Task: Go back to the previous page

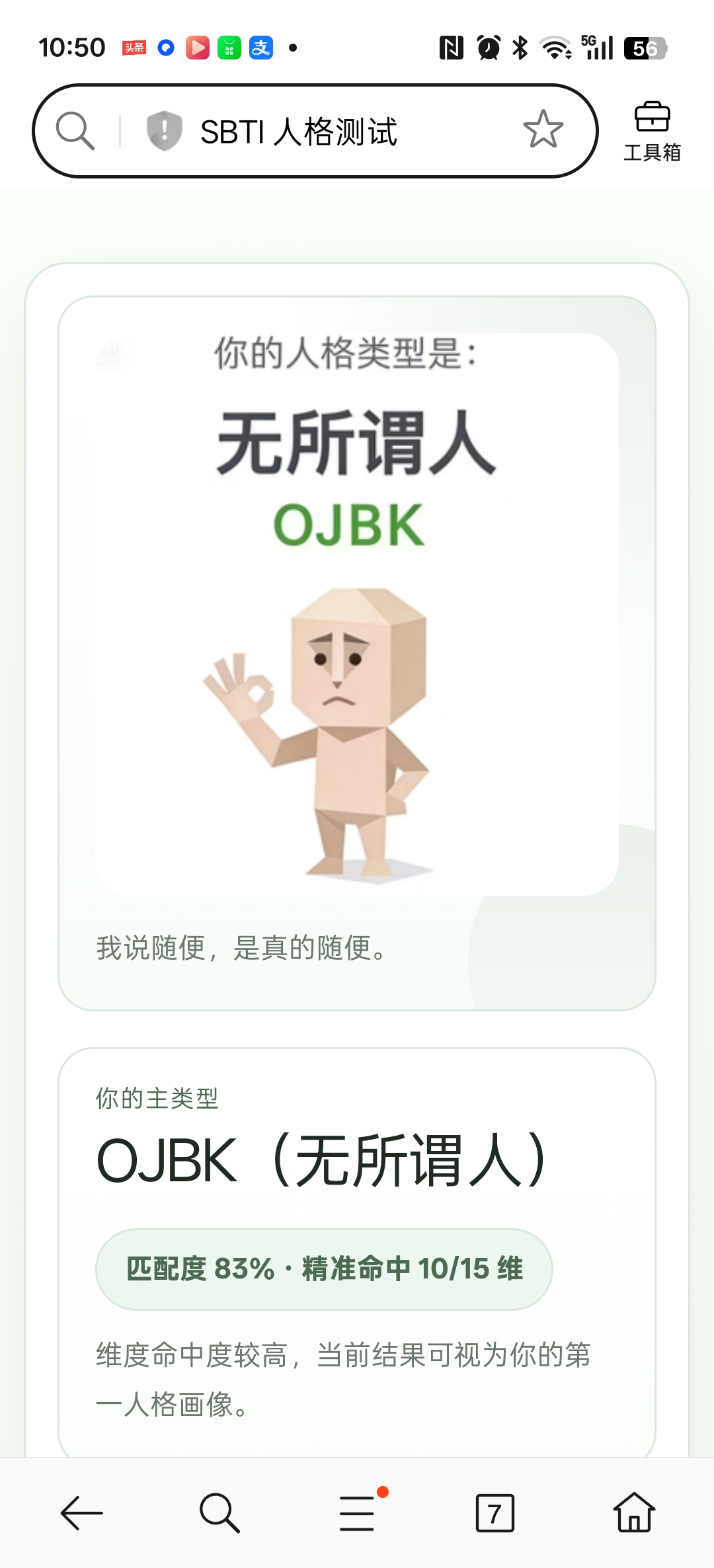Action: click(82, 1512)
